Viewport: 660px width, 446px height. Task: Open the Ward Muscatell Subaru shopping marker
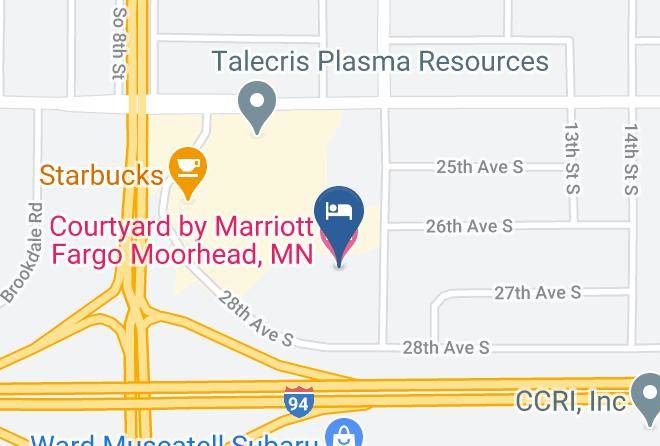point(344,433)
